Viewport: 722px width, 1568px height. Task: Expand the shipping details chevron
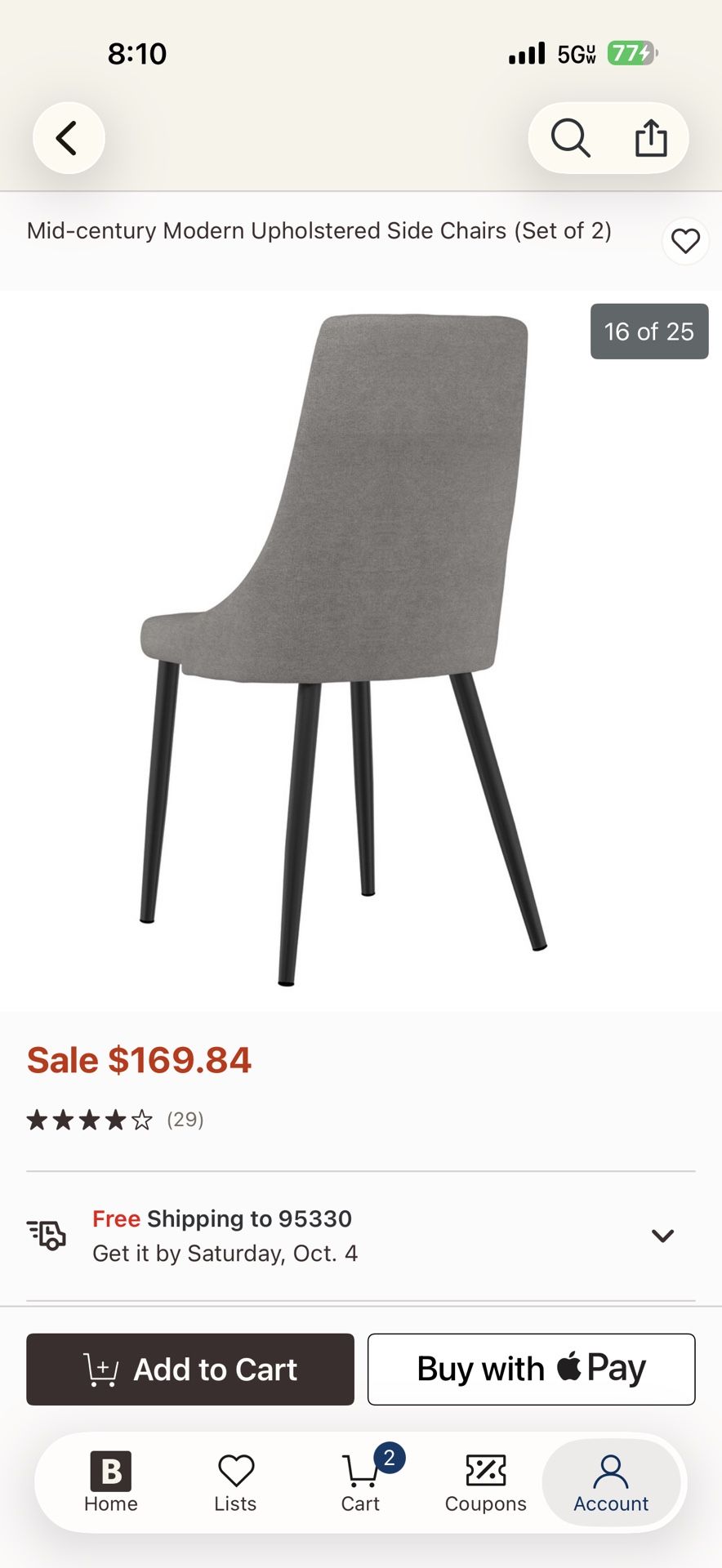663,1236
